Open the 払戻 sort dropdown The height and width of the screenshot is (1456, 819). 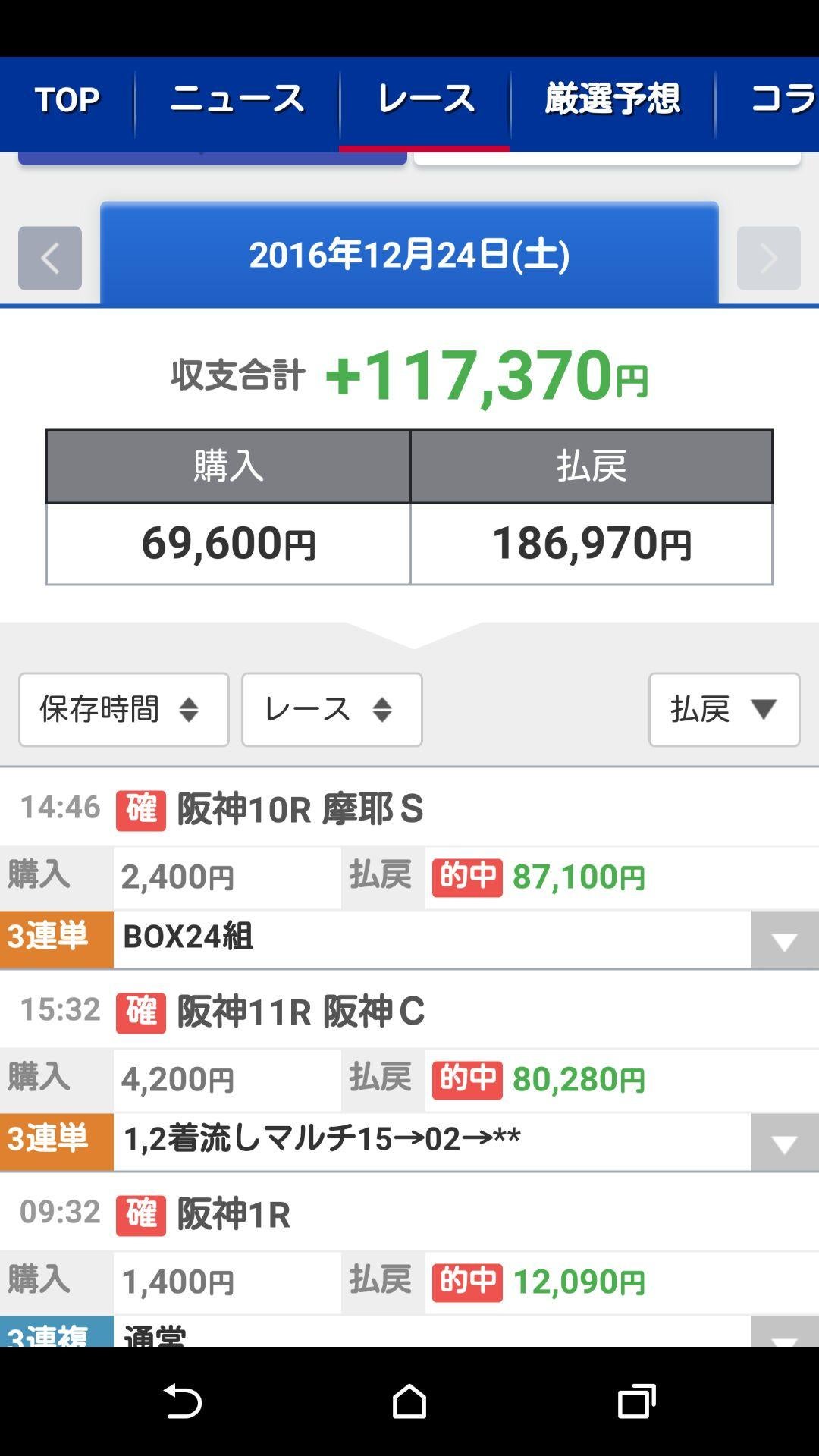pos(723,709)
